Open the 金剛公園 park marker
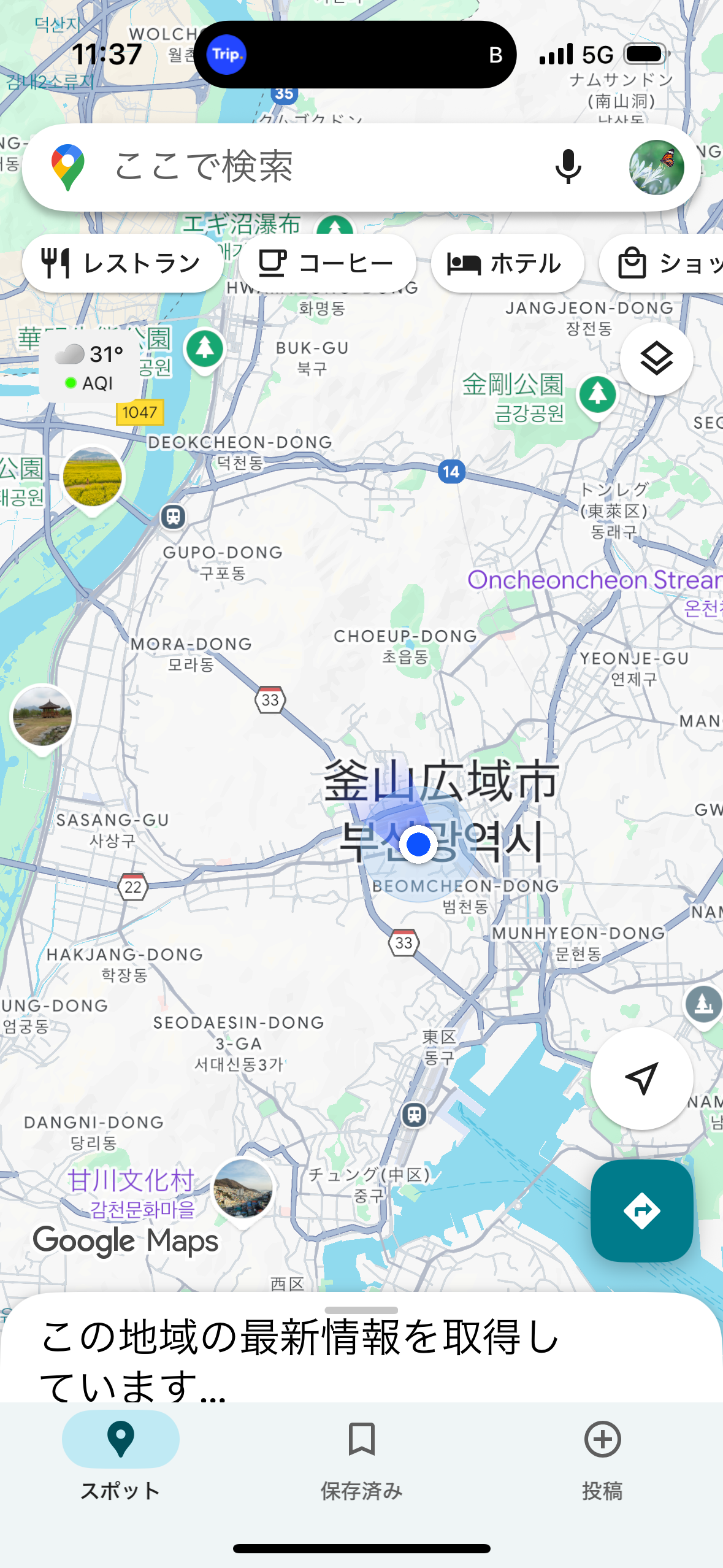 [597, 394]
